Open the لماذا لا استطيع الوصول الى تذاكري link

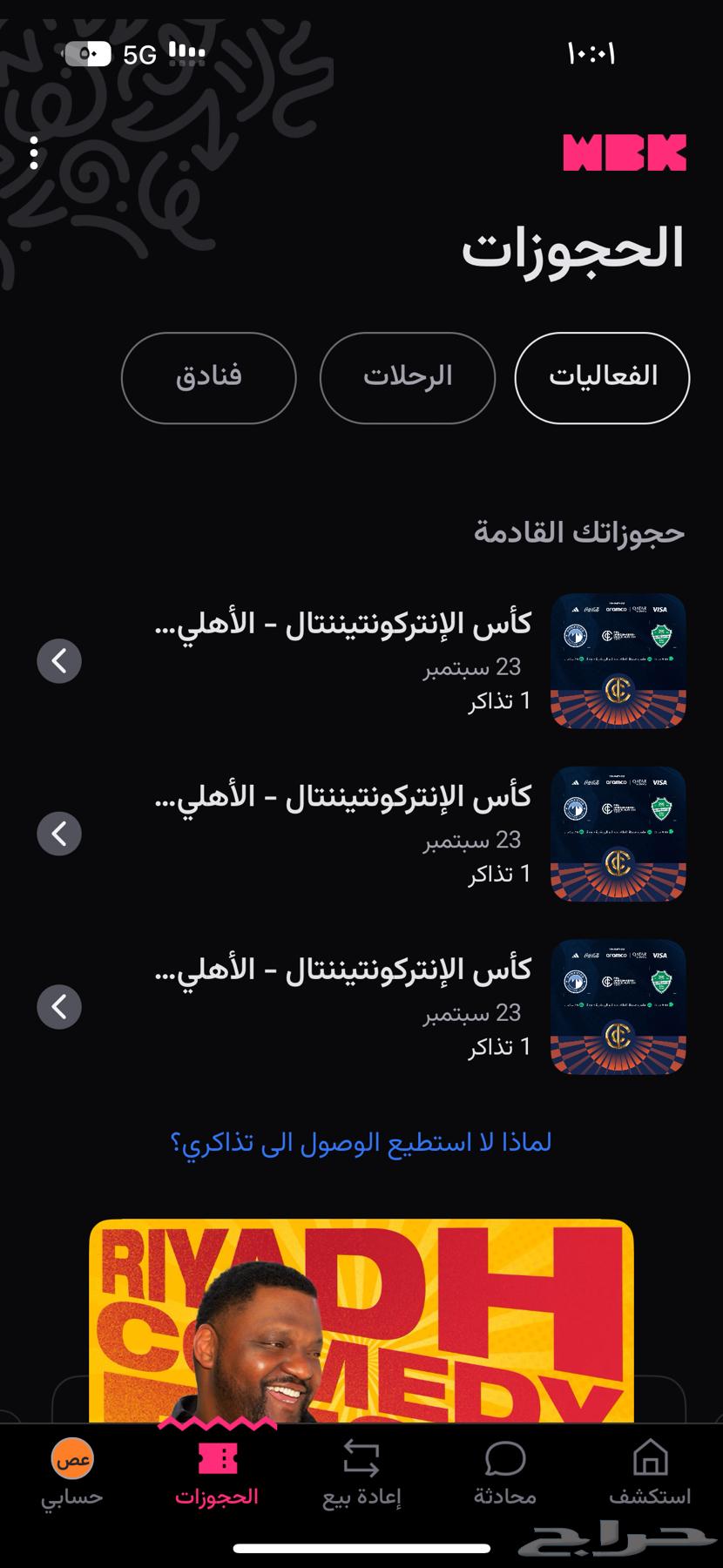point(361,1141)
